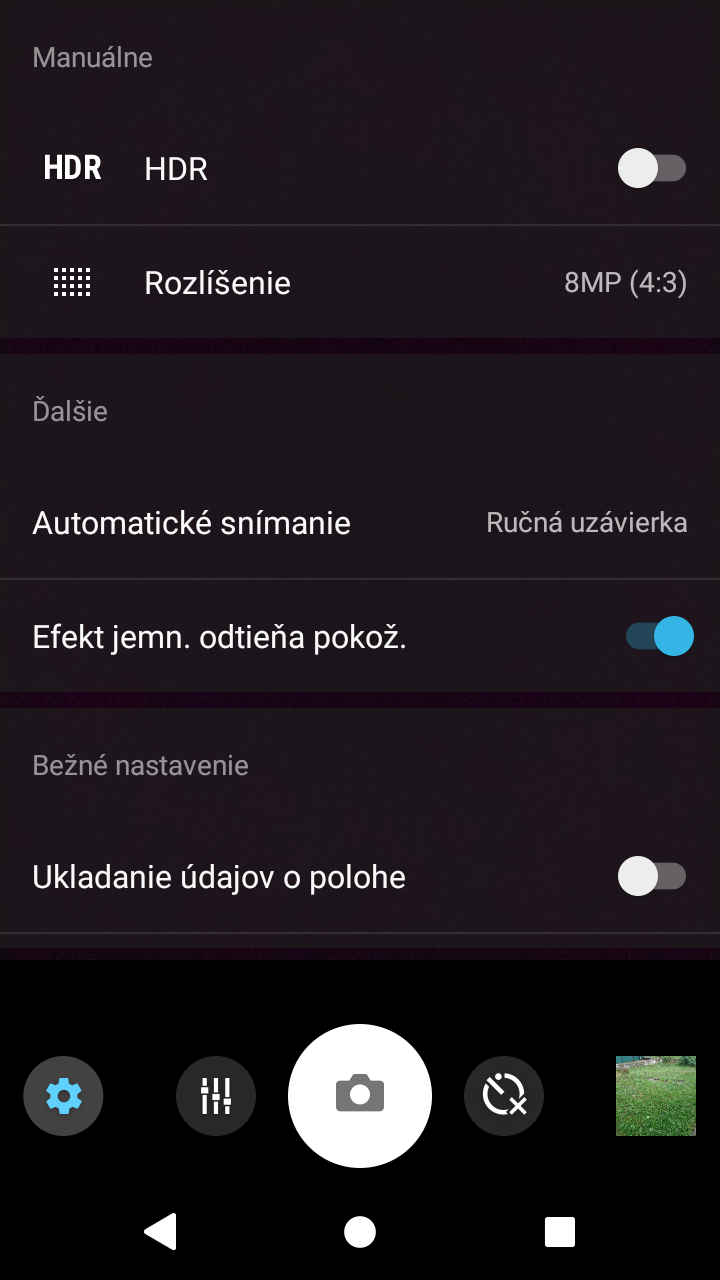Open recent apps from the navigation bar
Screen dimensions: 720x1280
560,1232
